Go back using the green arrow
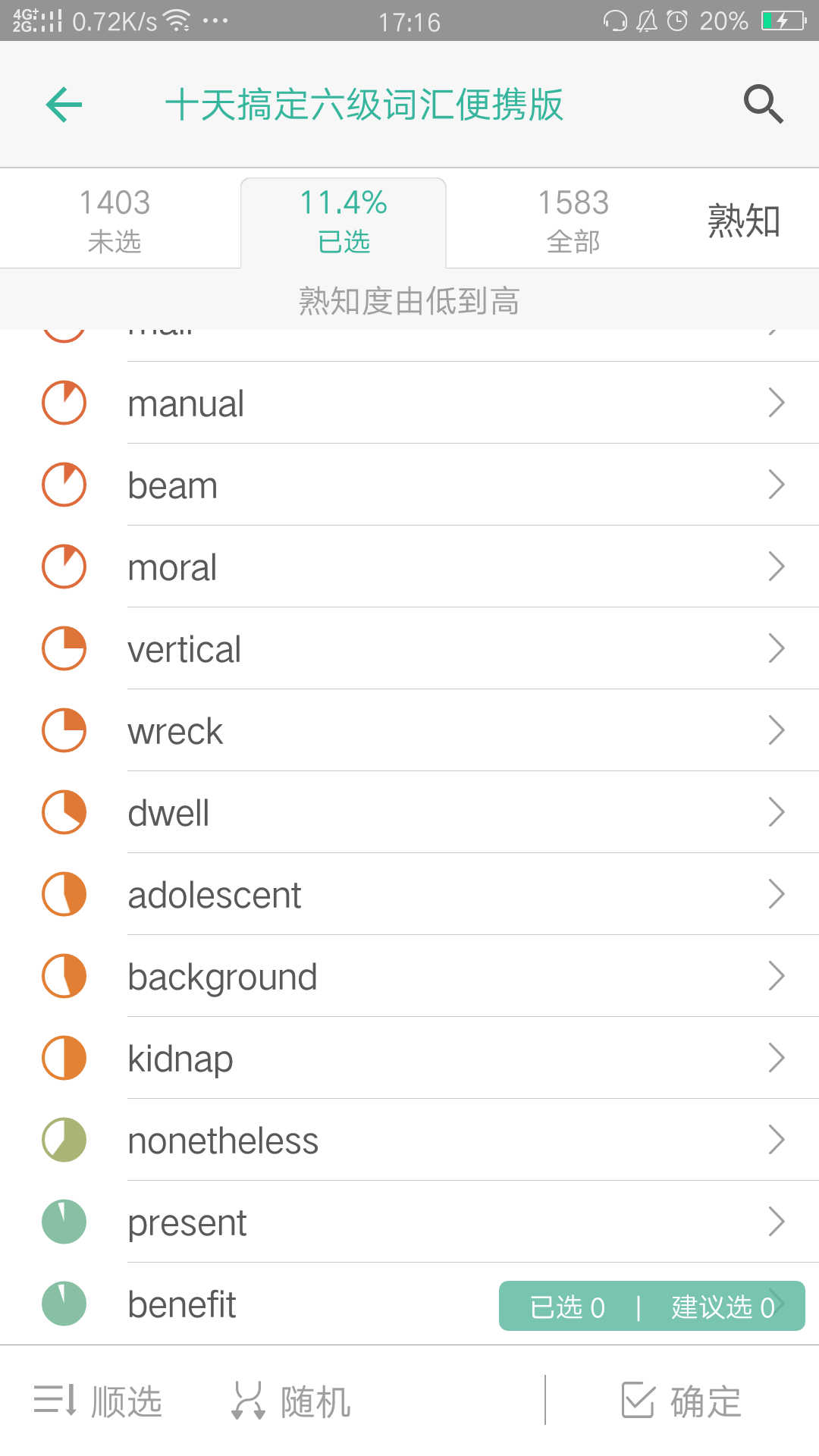The width and height of the screenshot is (819, 1456). [x=64, y=105]
